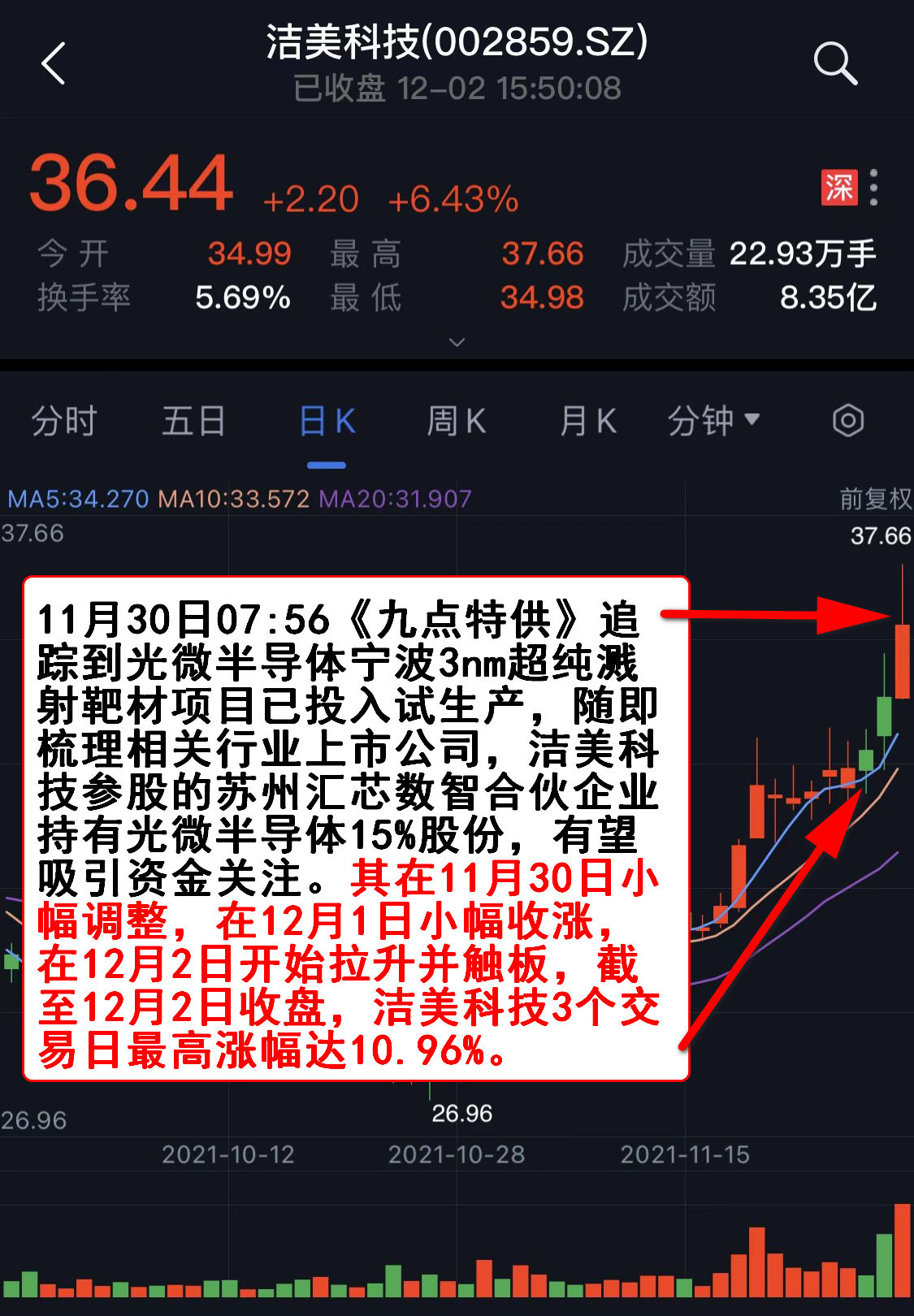Expand more quote details chevron
The width and height of the screenshot is (914, 1316).
tap(457, 342)
